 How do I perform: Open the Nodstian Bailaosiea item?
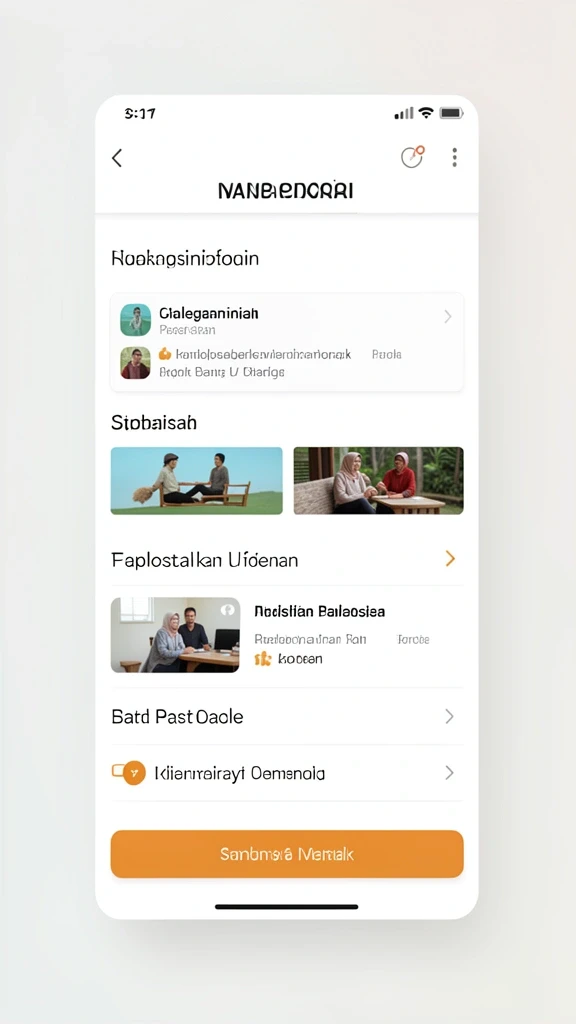[287, 635]
